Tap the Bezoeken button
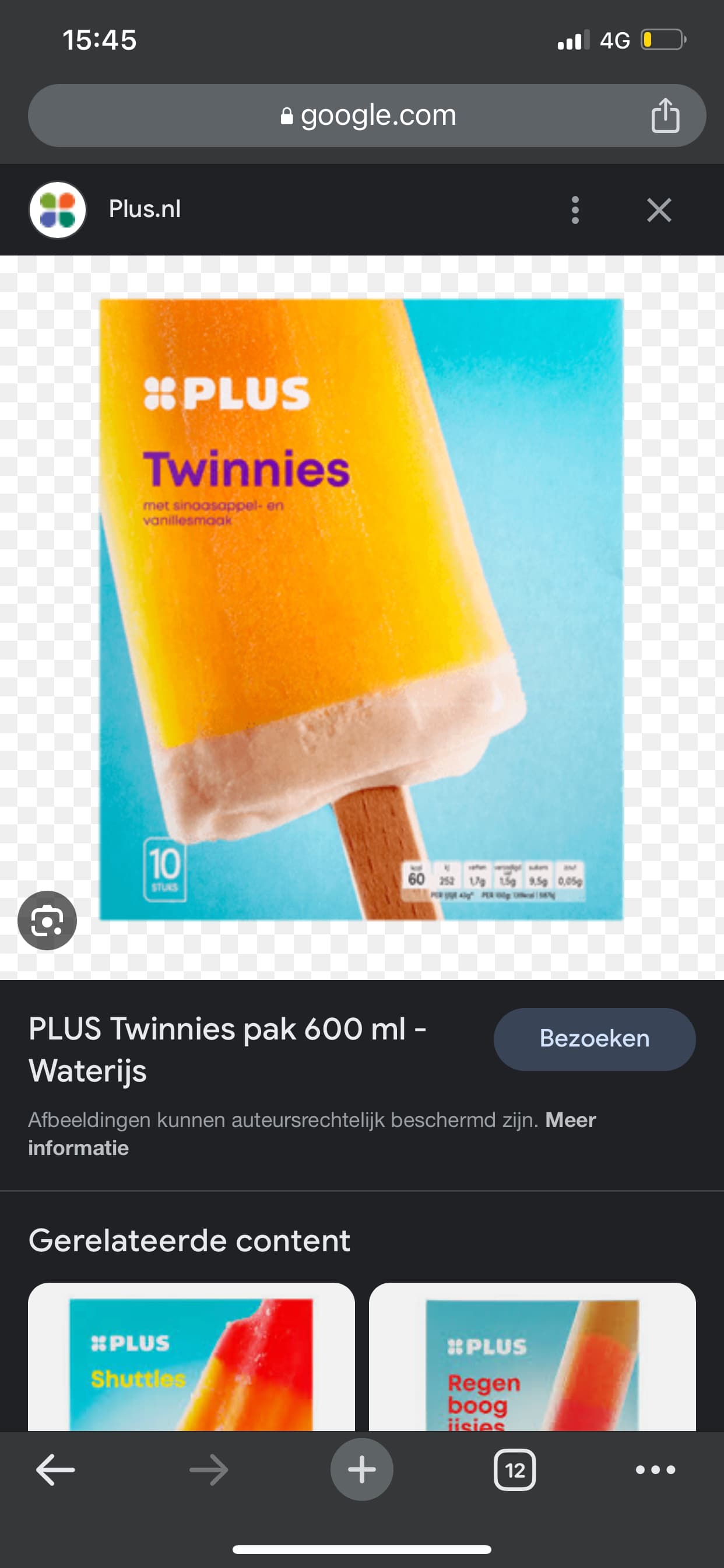Viewport: 724px width, 1568px height. point(595,1039)
